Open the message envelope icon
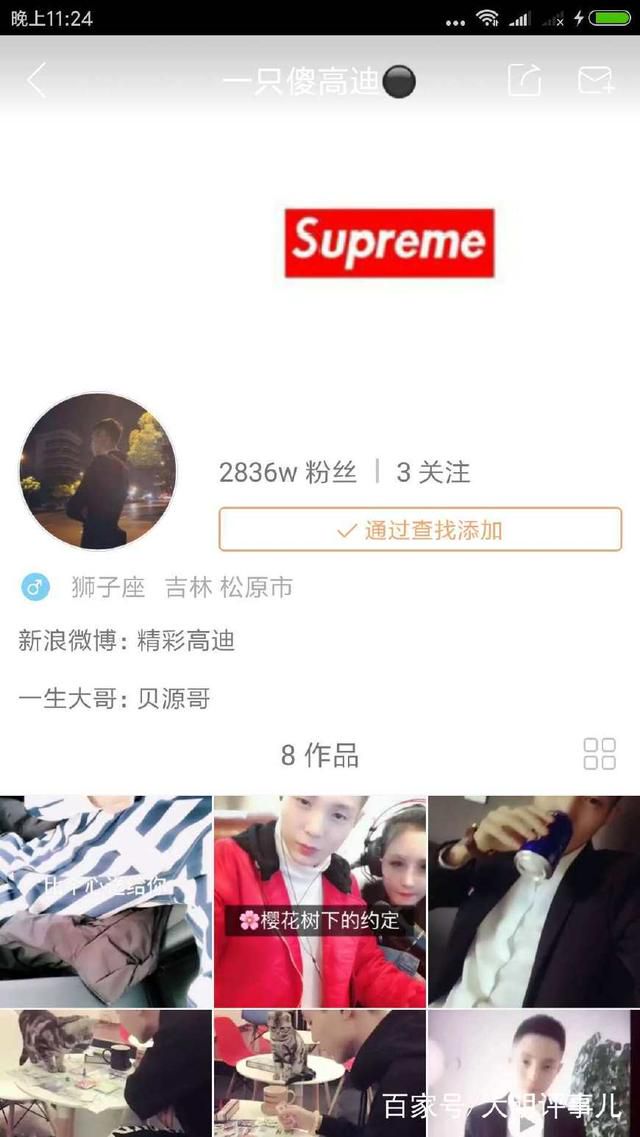Viewport: 640px width, 1137px height. pyautogui.click(x=596, y=80)
